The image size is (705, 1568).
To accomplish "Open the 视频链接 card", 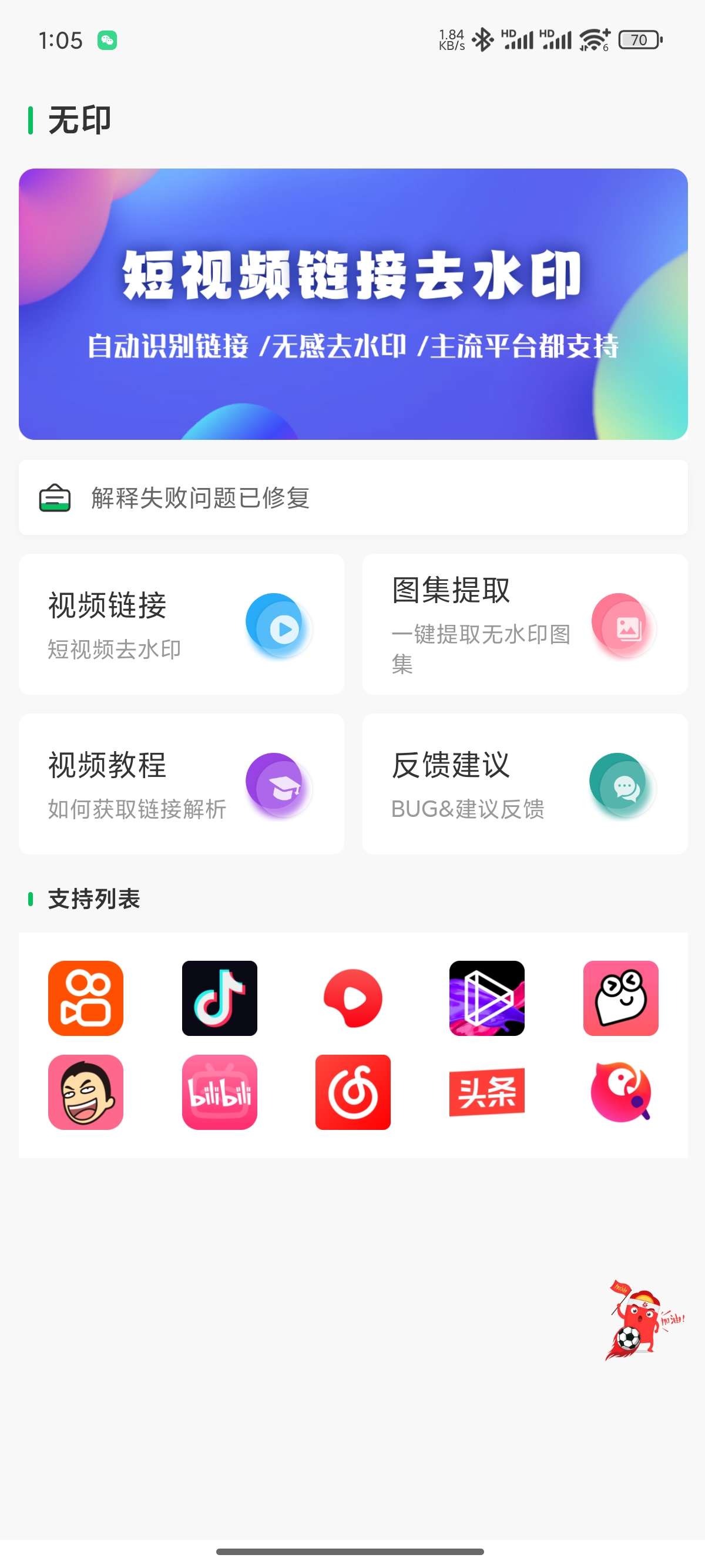I will [x=182, y=624].
